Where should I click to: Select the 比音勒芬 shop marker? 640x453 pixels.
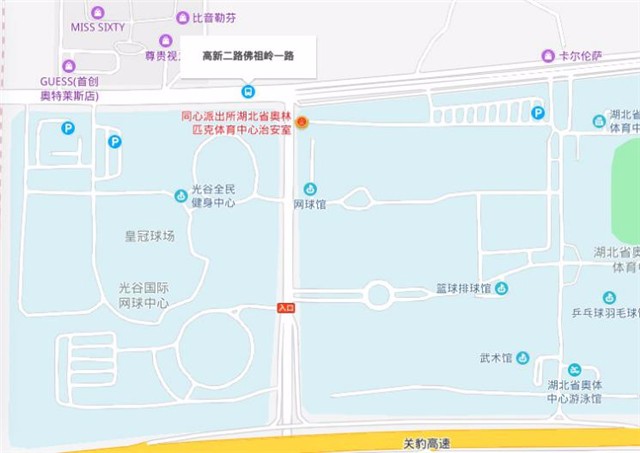(181, 18)
